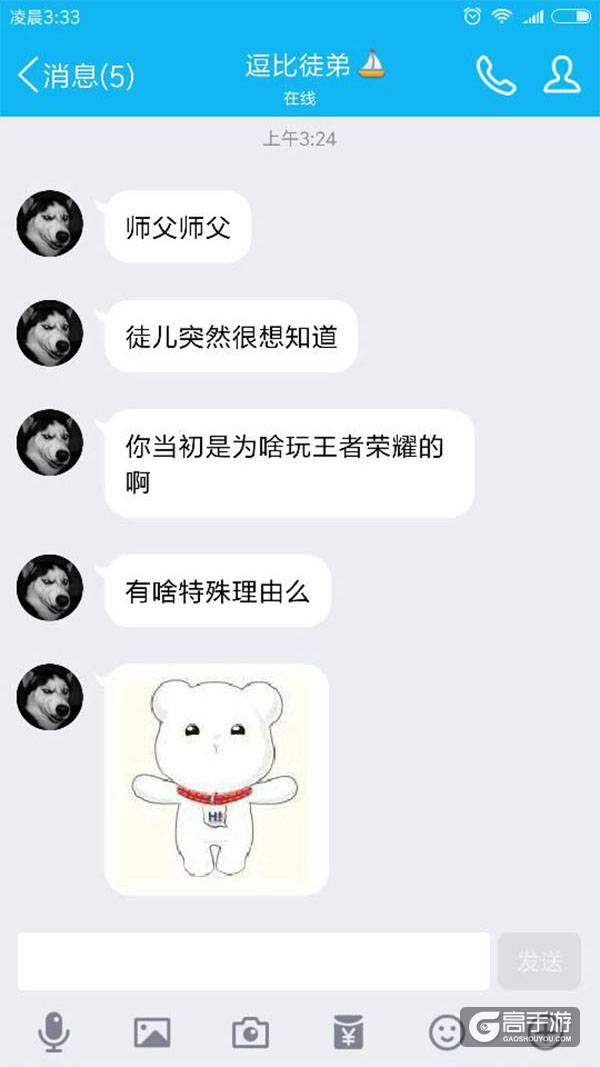600x1067 pixels.
Task: Tap the message input field
Action: click(x=254, y=961)
